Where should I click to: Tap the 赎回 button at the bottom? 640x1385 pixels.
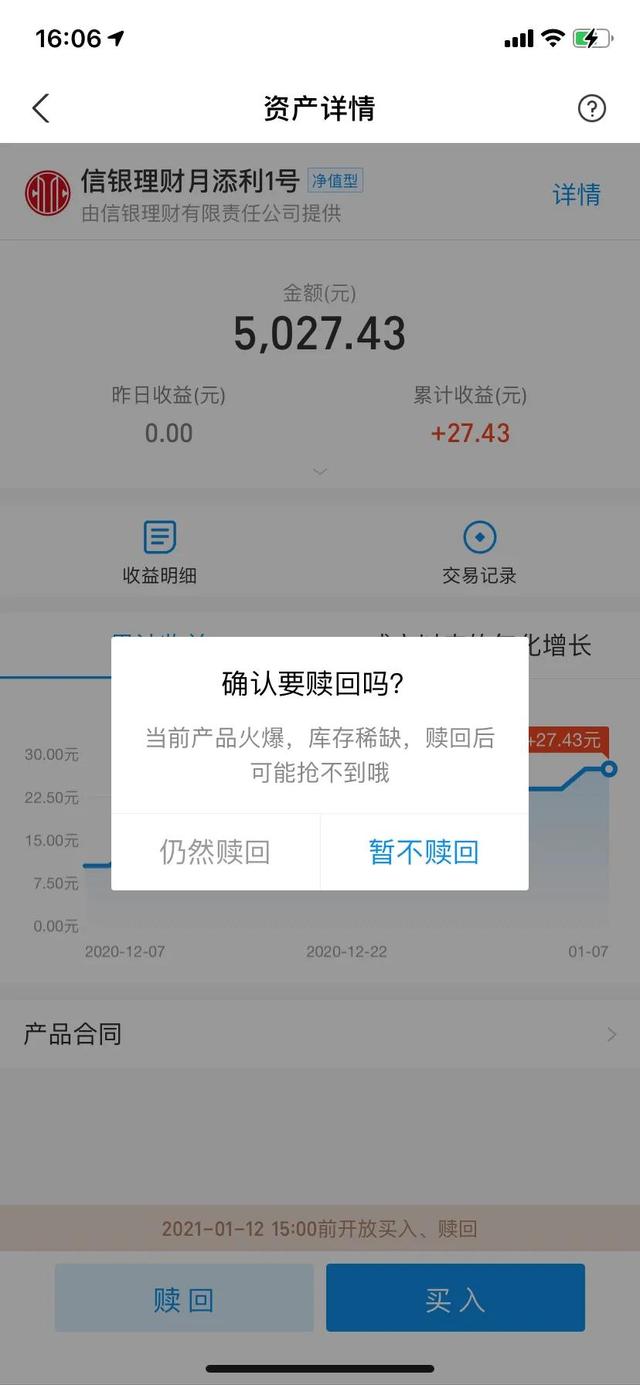(x=184, y=1298)
